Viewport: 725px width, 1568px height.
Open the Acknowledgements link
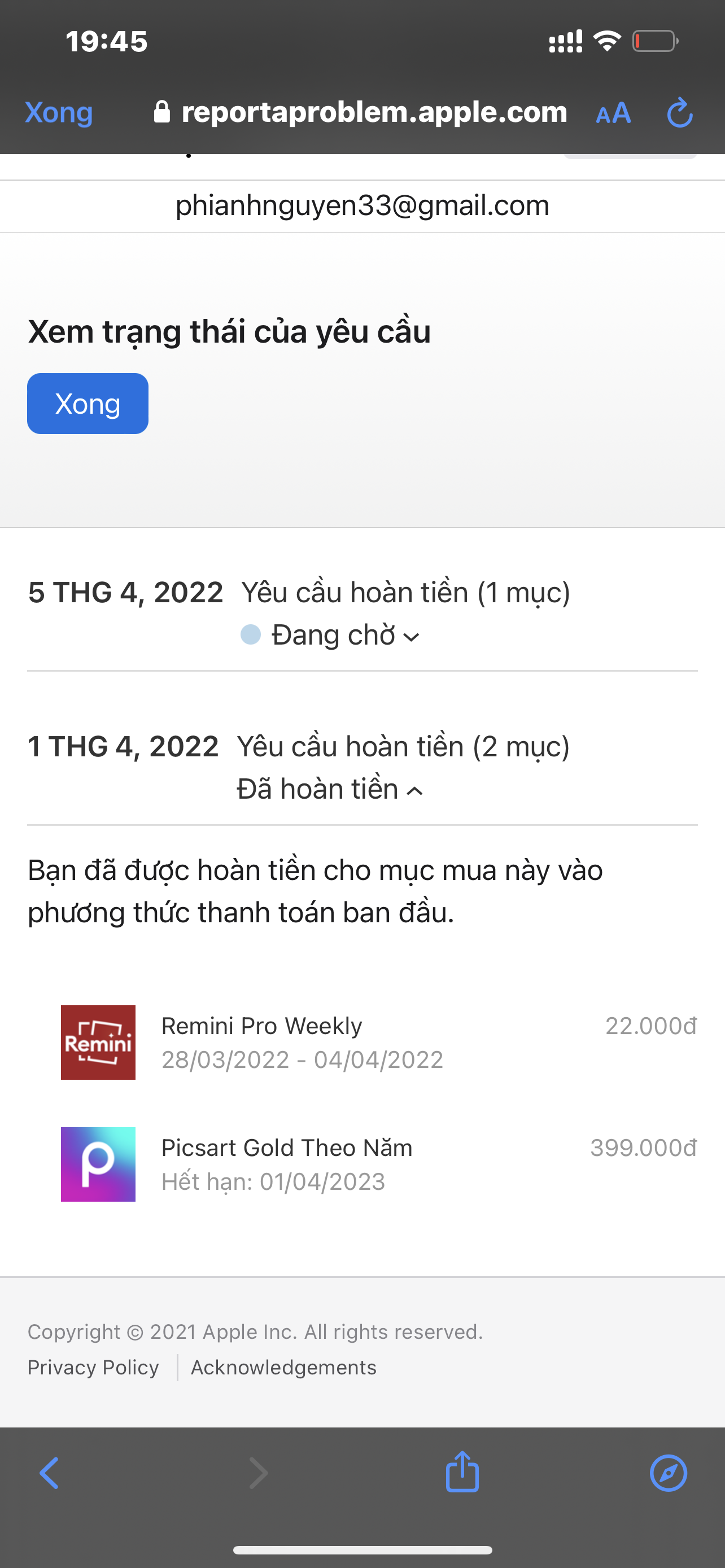pyautogui.click(x=283, y=1367)
